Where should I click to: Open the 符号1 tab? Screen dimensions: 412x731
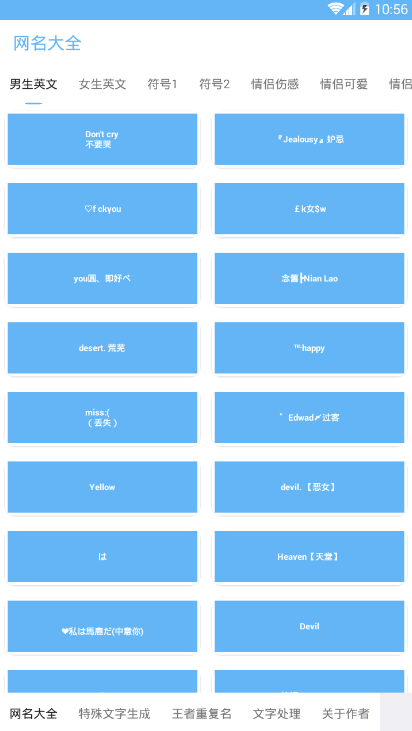click(x=163, y=84)
